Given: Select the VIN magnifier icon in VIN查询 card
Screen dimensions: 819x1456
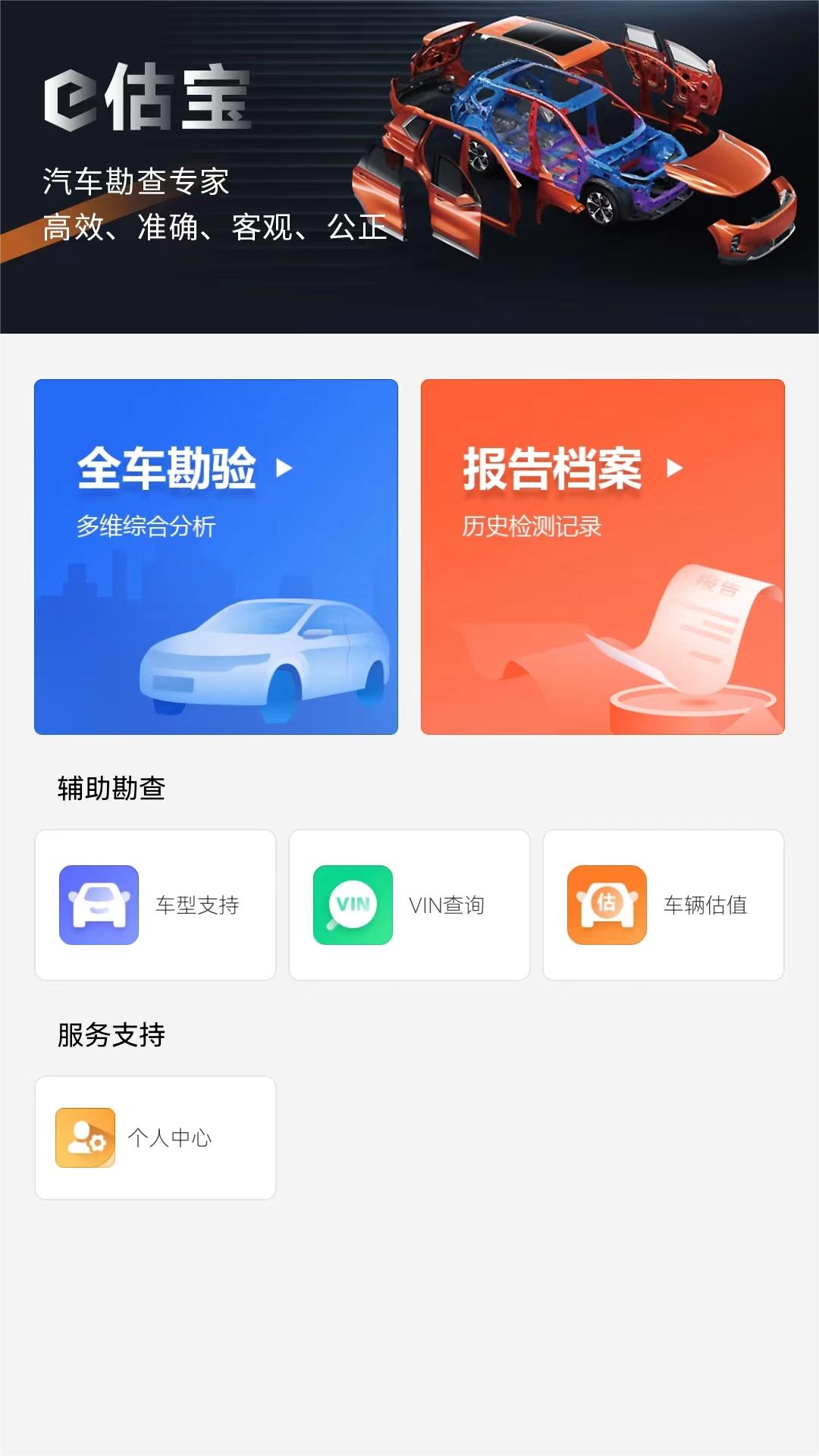Looking at the screenshot, I should tap(354, 904).
